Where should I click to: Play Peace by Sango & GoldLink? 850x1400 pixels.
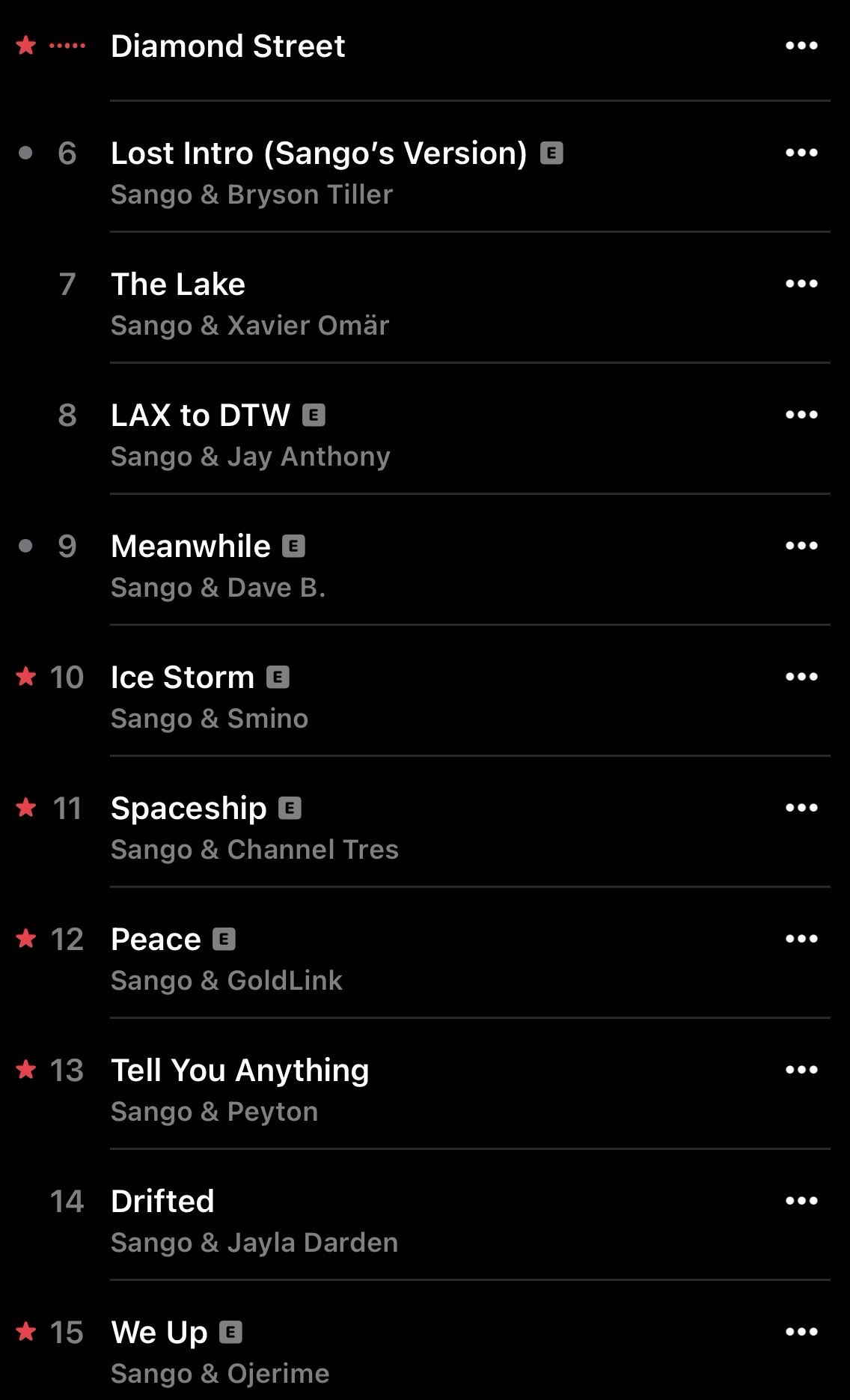(x=156, y=940)
